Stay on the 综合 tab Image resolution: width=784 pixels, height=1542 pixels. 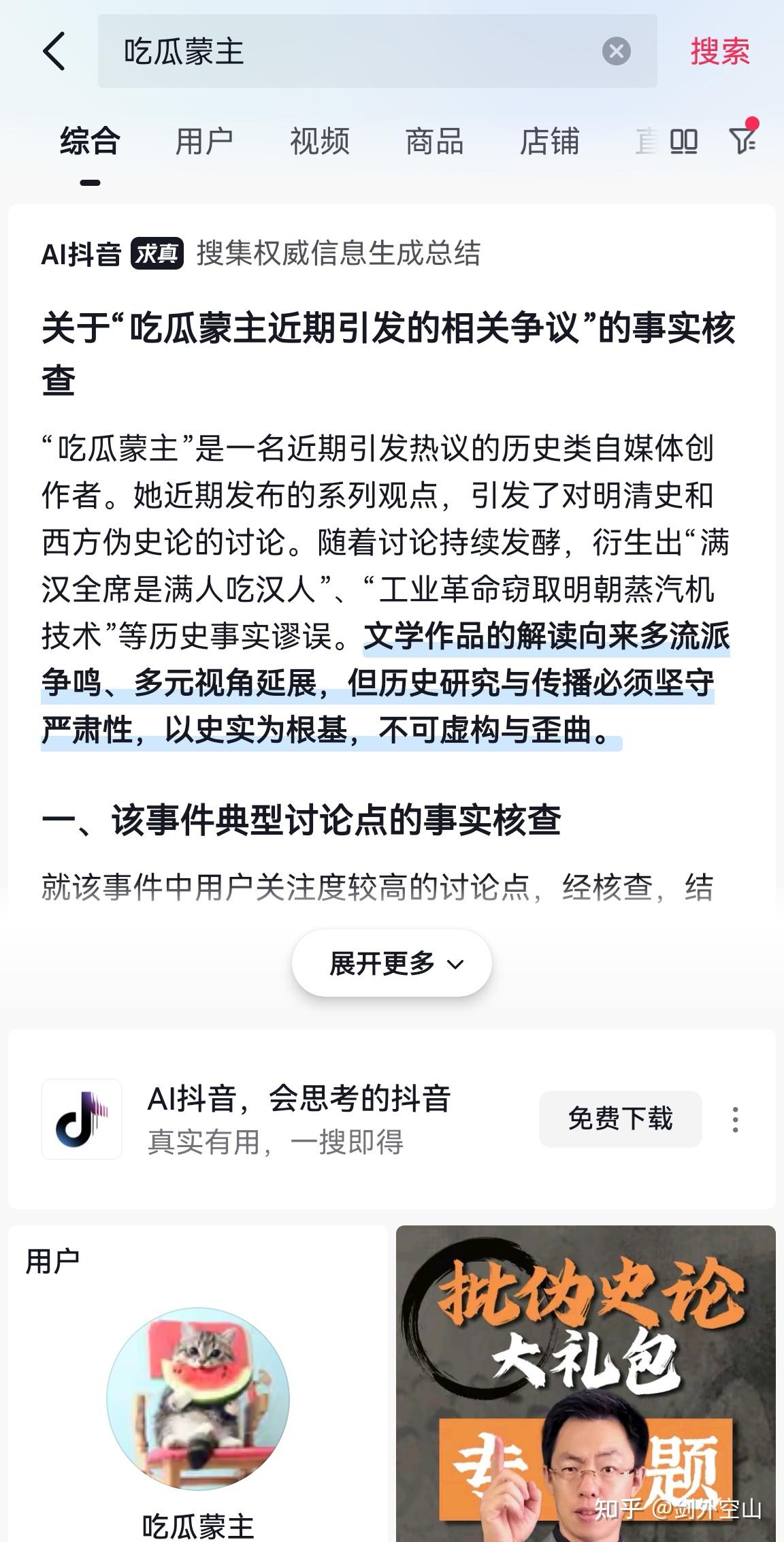pos(90,142)
